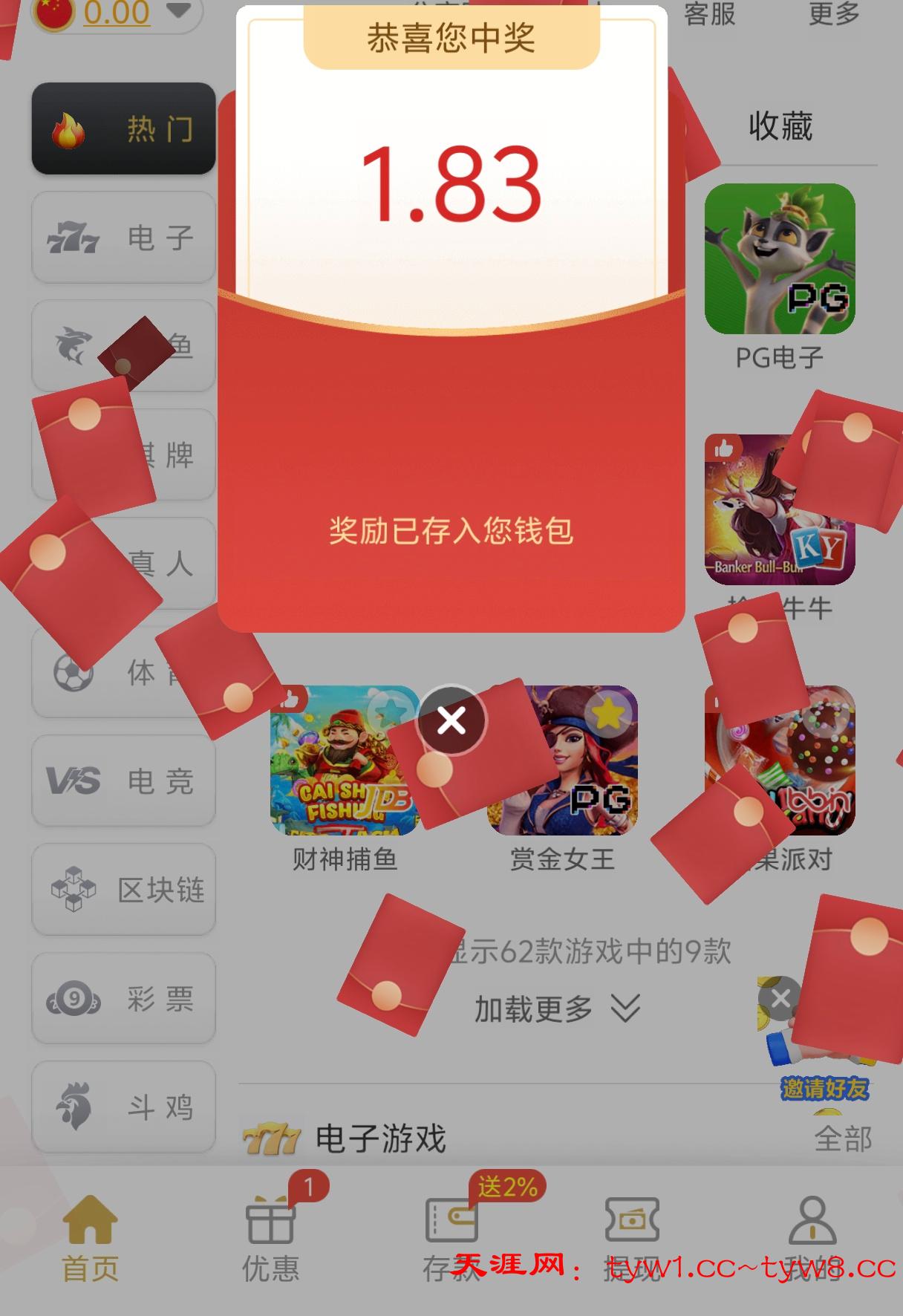This screenshot has height=1316, width=903.
Task: Dismiss the 邀请好友 floating banner
Action: 780,998
